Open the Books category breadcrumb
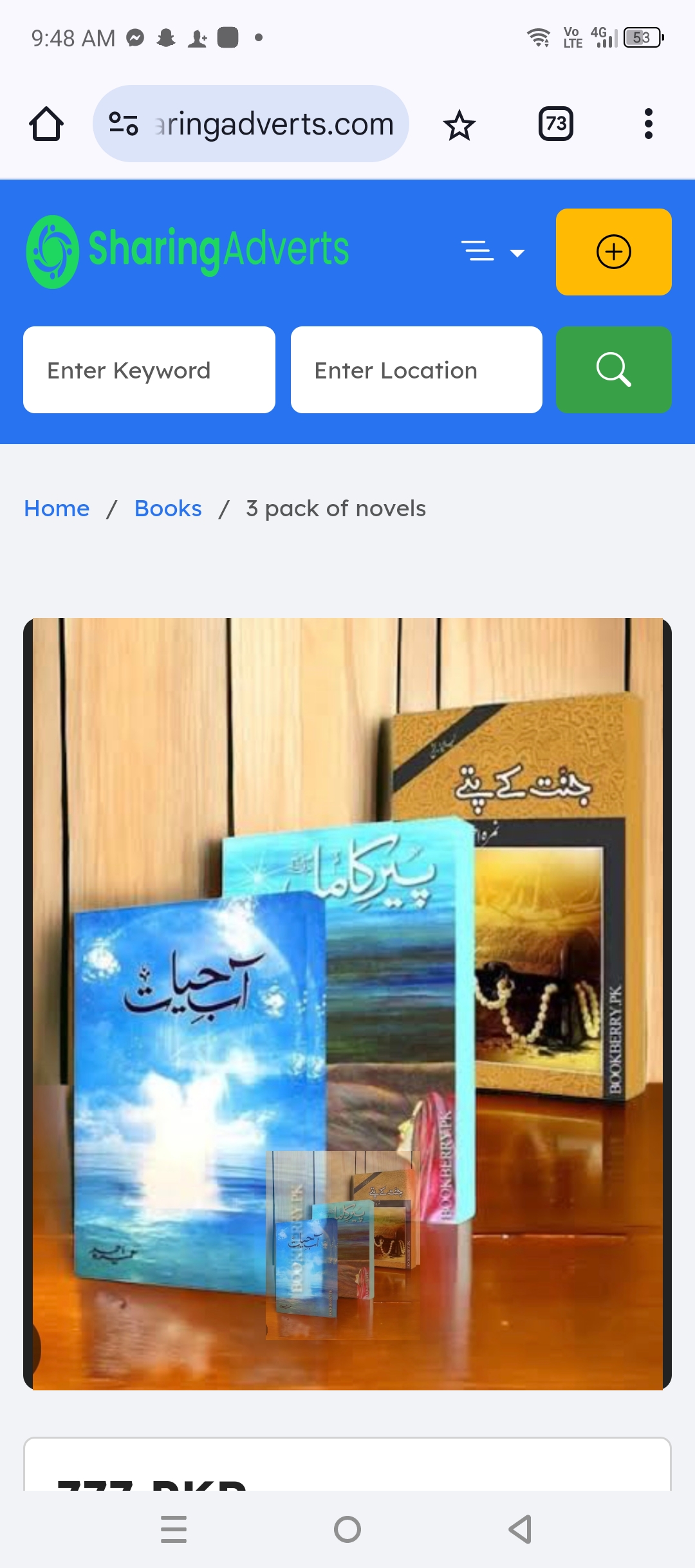 pyautogui.click(x=168, y=509)
